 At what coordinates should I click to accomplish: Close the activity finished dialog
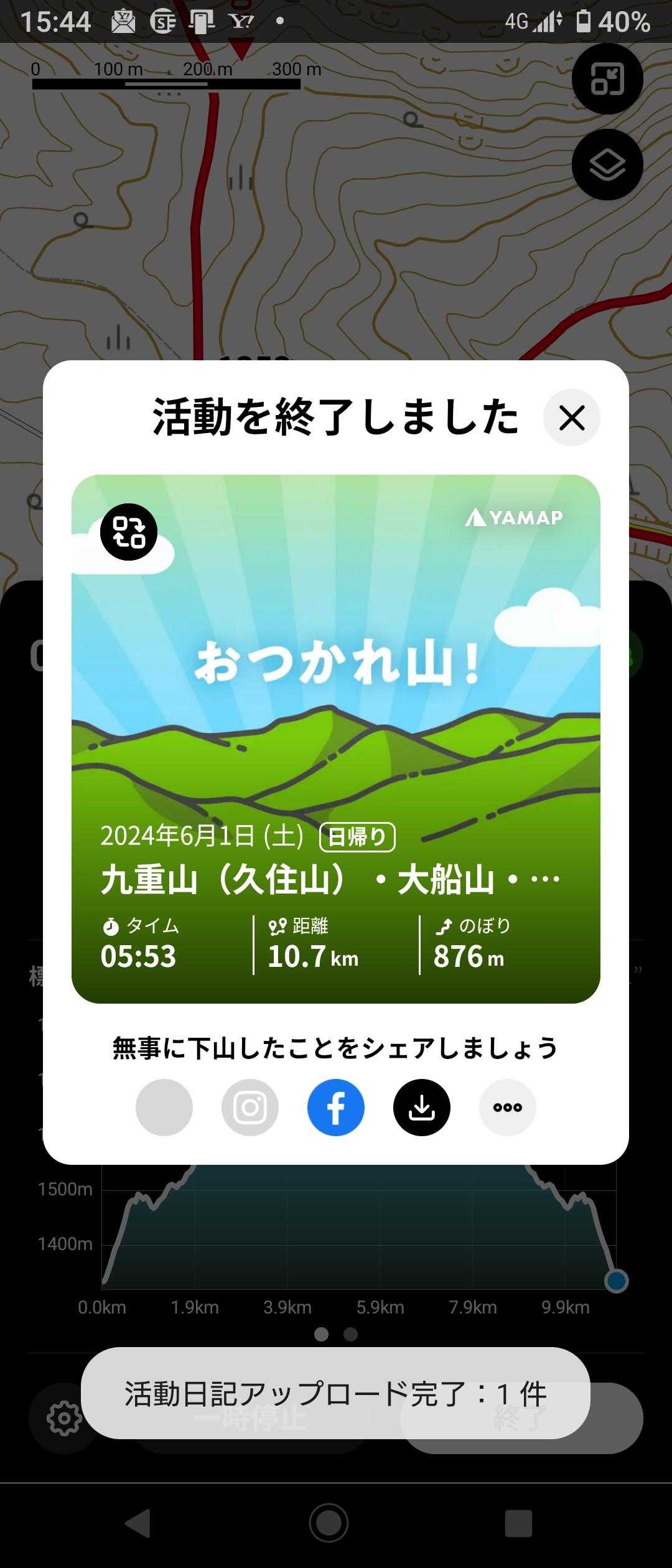[x=571, y=418]
